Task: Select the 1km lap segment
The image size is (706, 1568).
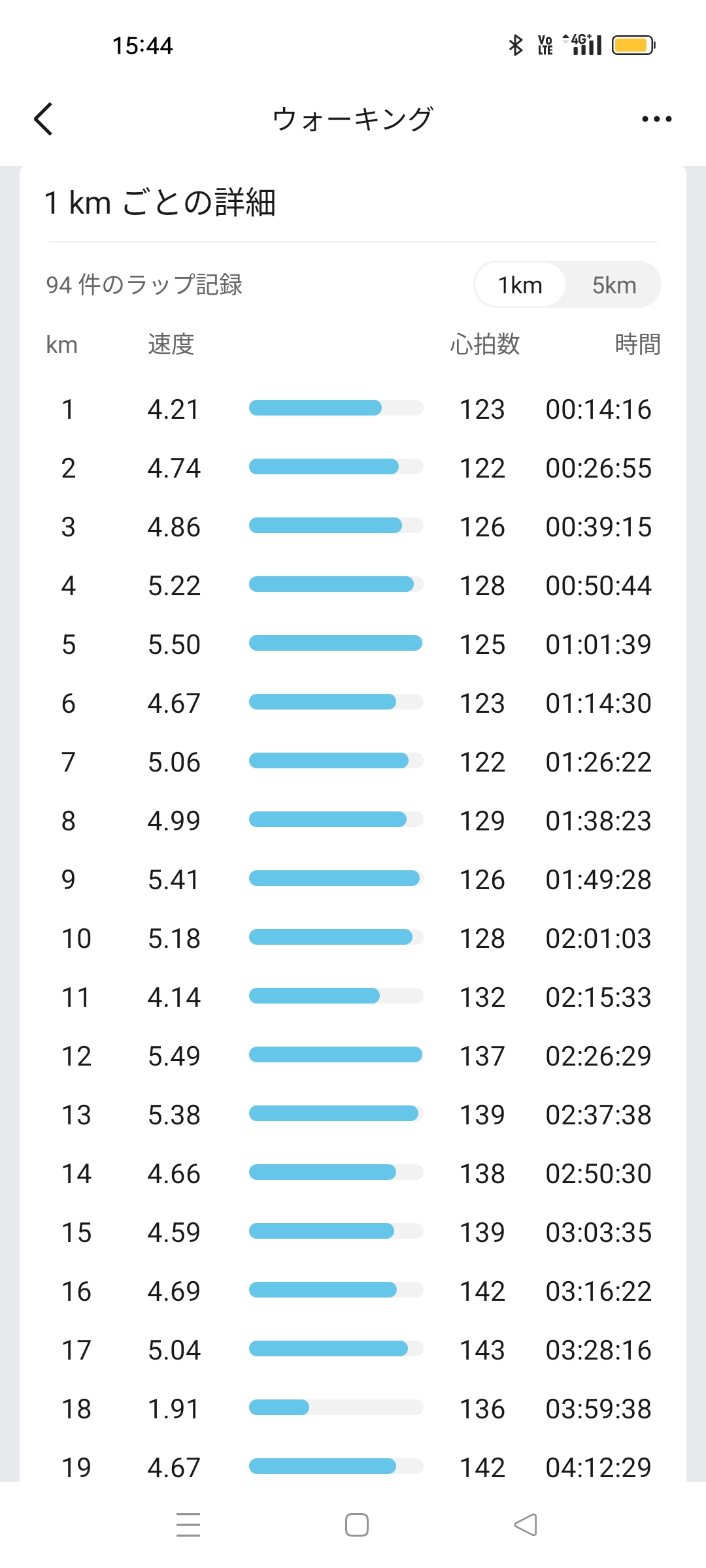Action: [x=520, y=285]
